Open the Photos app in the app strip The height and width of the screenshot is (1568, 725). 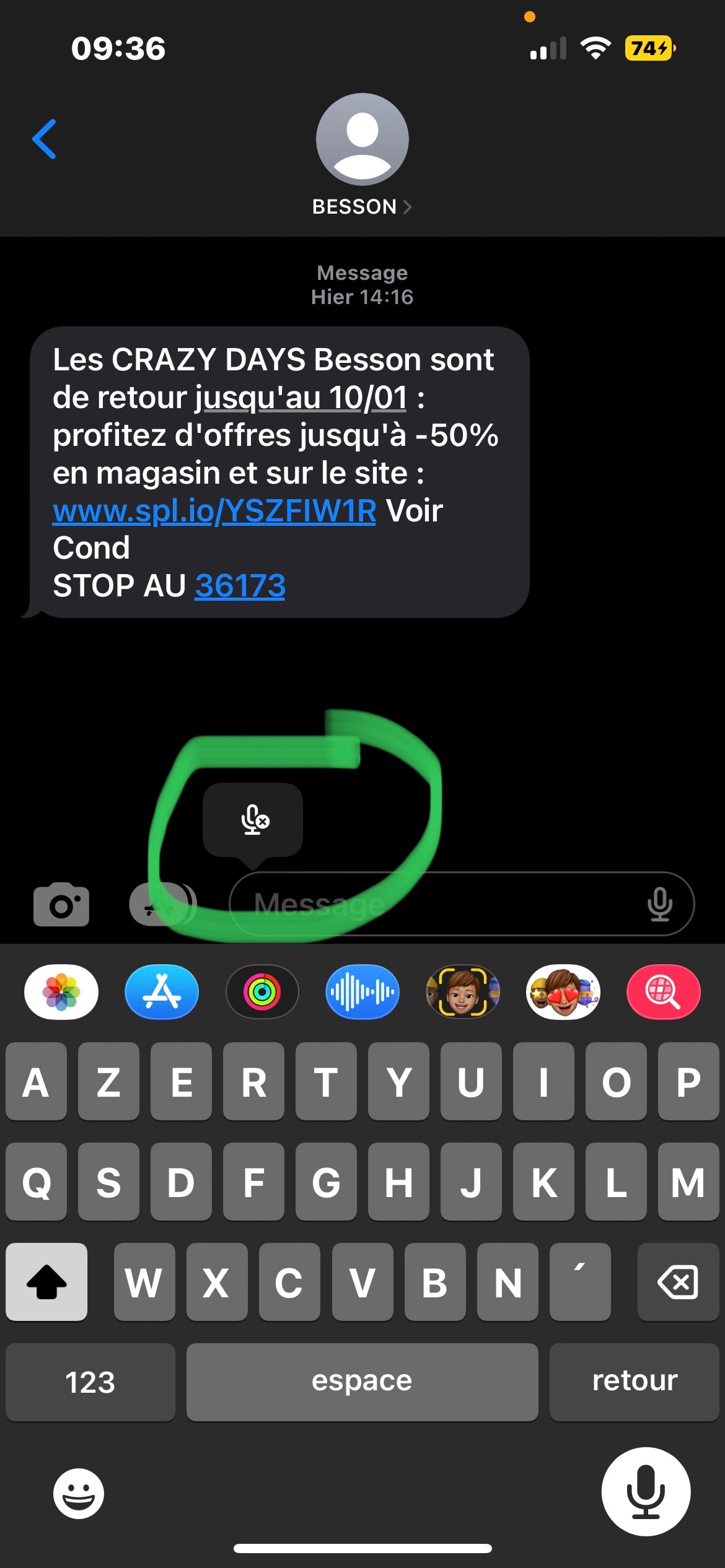point(61,992)
